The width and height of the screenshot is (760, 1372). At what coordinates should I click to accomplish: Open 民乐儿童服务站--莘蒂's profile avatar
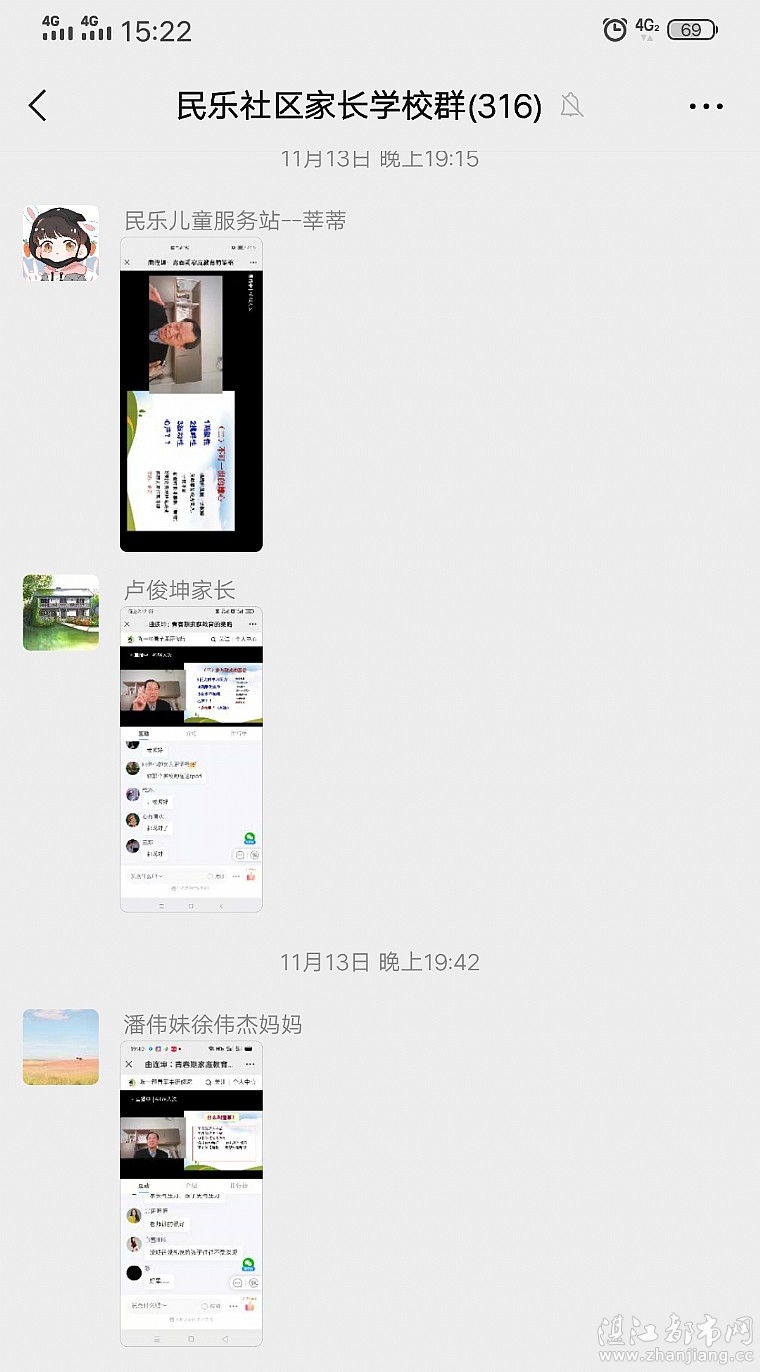coord(61,243)
